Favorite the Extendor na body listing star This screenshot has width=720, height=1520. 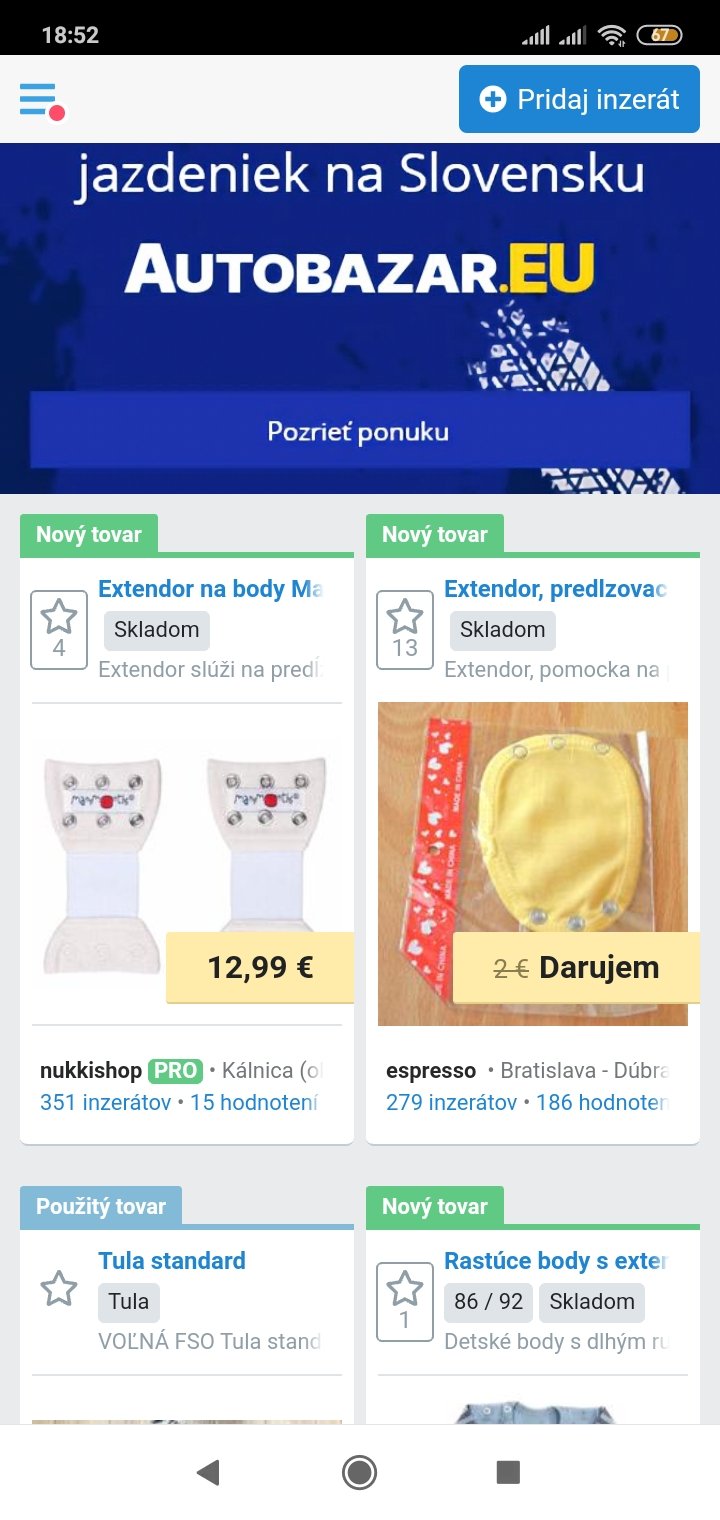[x=59, y=629]
